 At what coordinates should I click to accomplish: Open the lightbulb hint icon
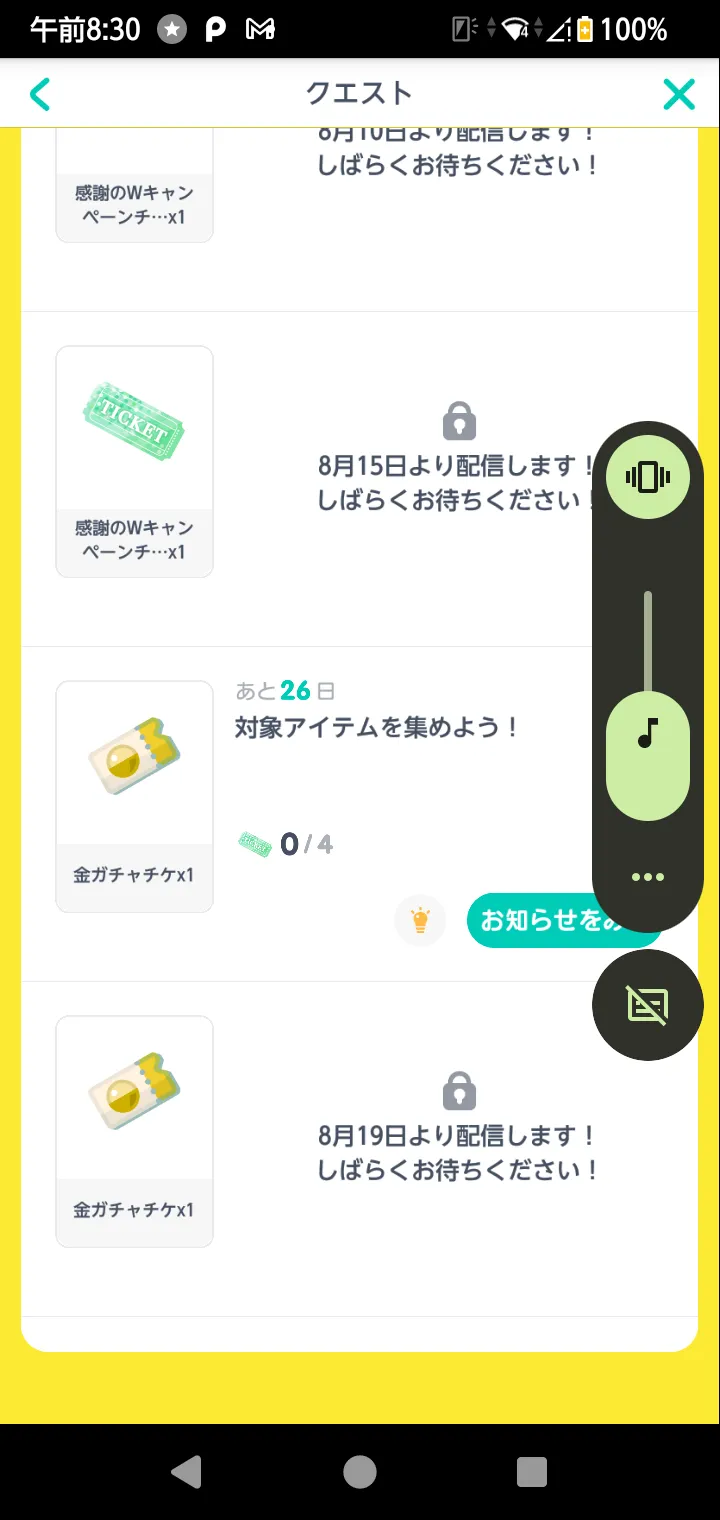click(x=420, y=920)
